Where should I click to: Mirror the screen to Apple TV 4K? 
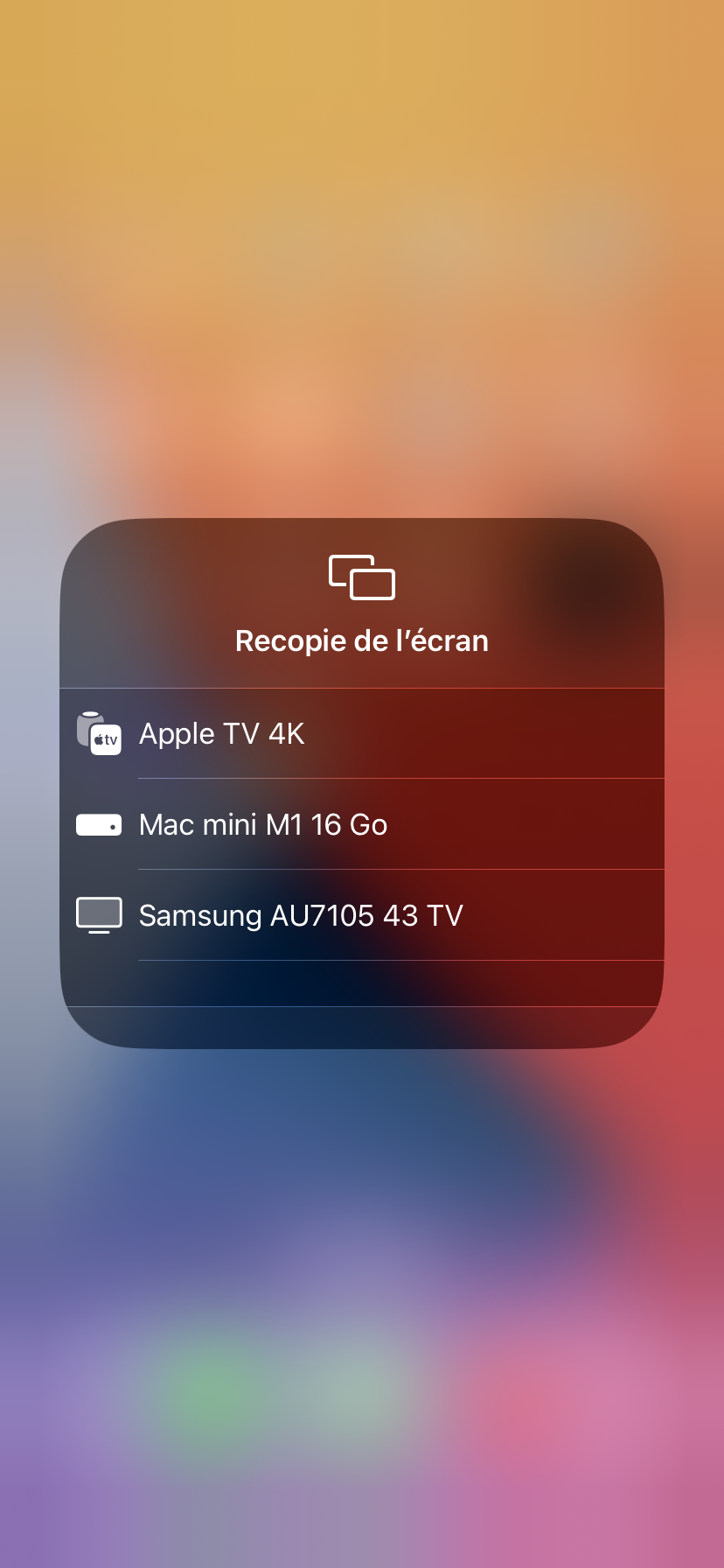362,733
